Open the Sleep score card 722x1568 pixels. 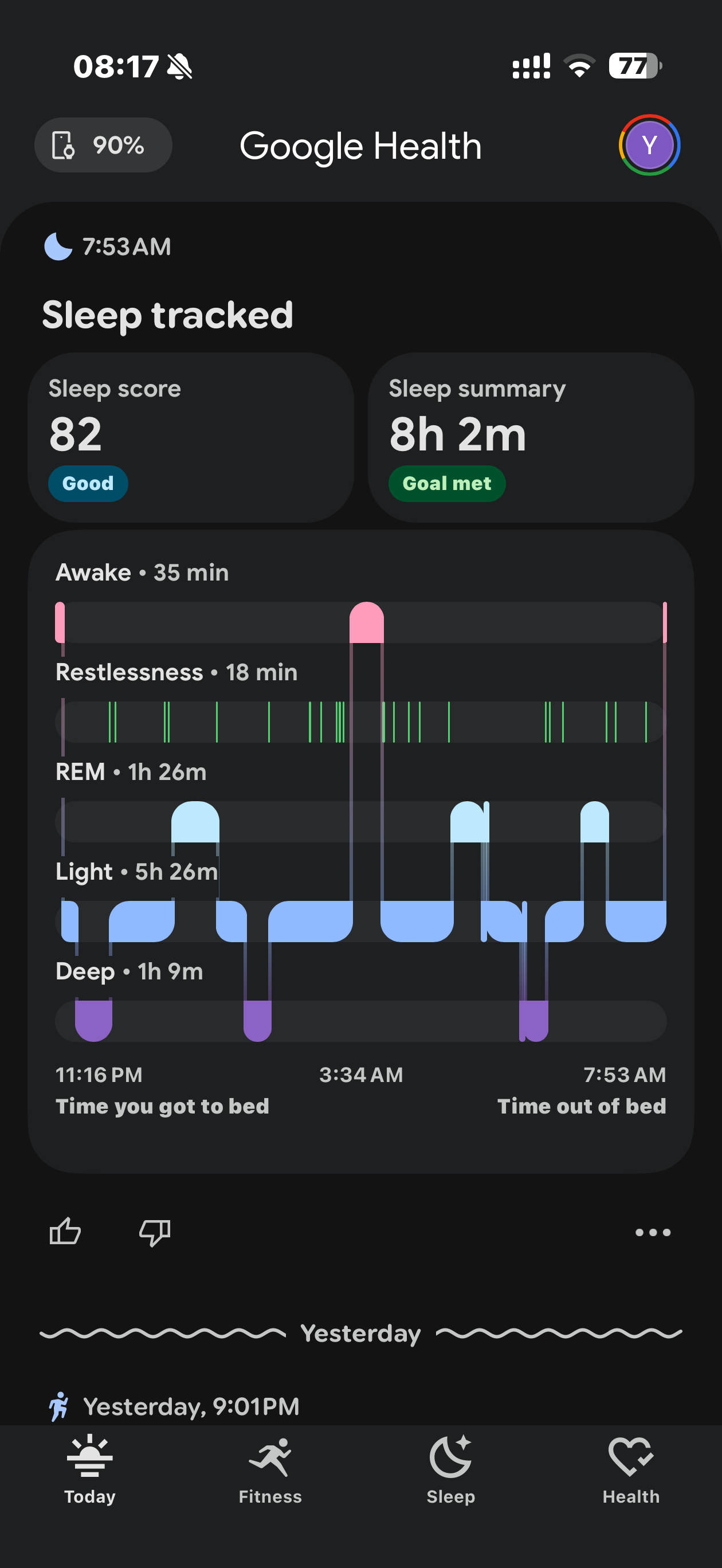point(191,437)
